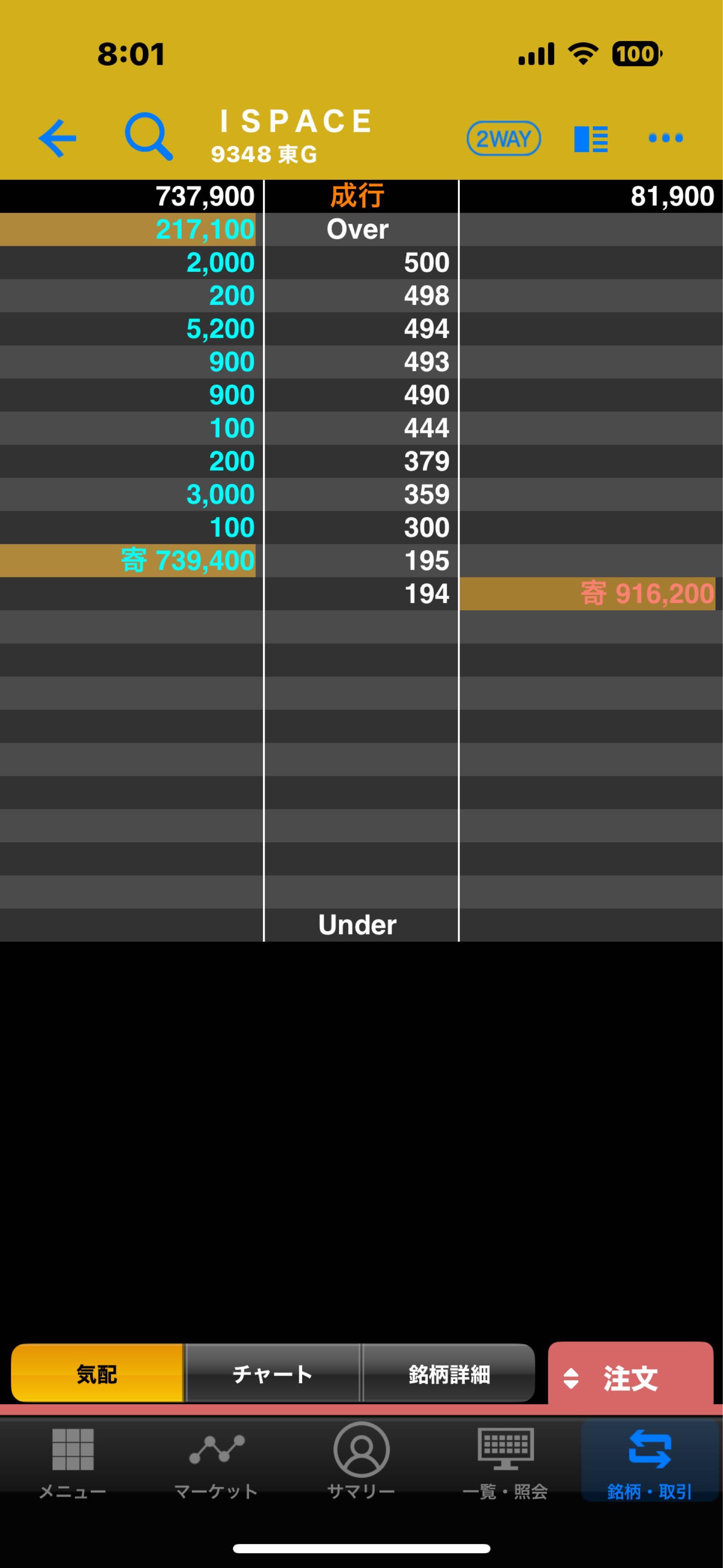Open the メニュー tab
The width and height of the screenshot is (723, 1568).
(72, 1461)
